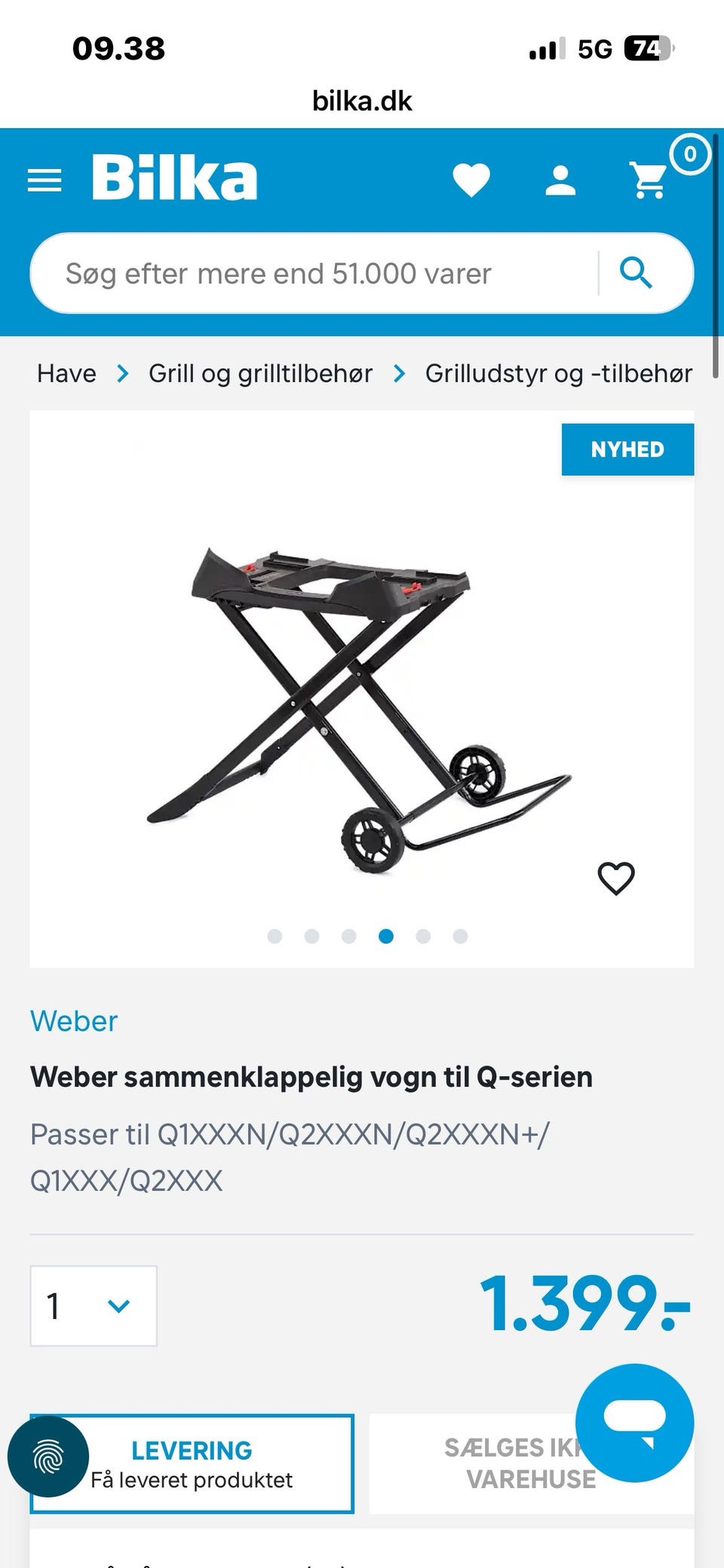The height and width of the screenshot is (1568, 724).
Task: Go to Have category in breadcrumb
Action: [66, 373]
